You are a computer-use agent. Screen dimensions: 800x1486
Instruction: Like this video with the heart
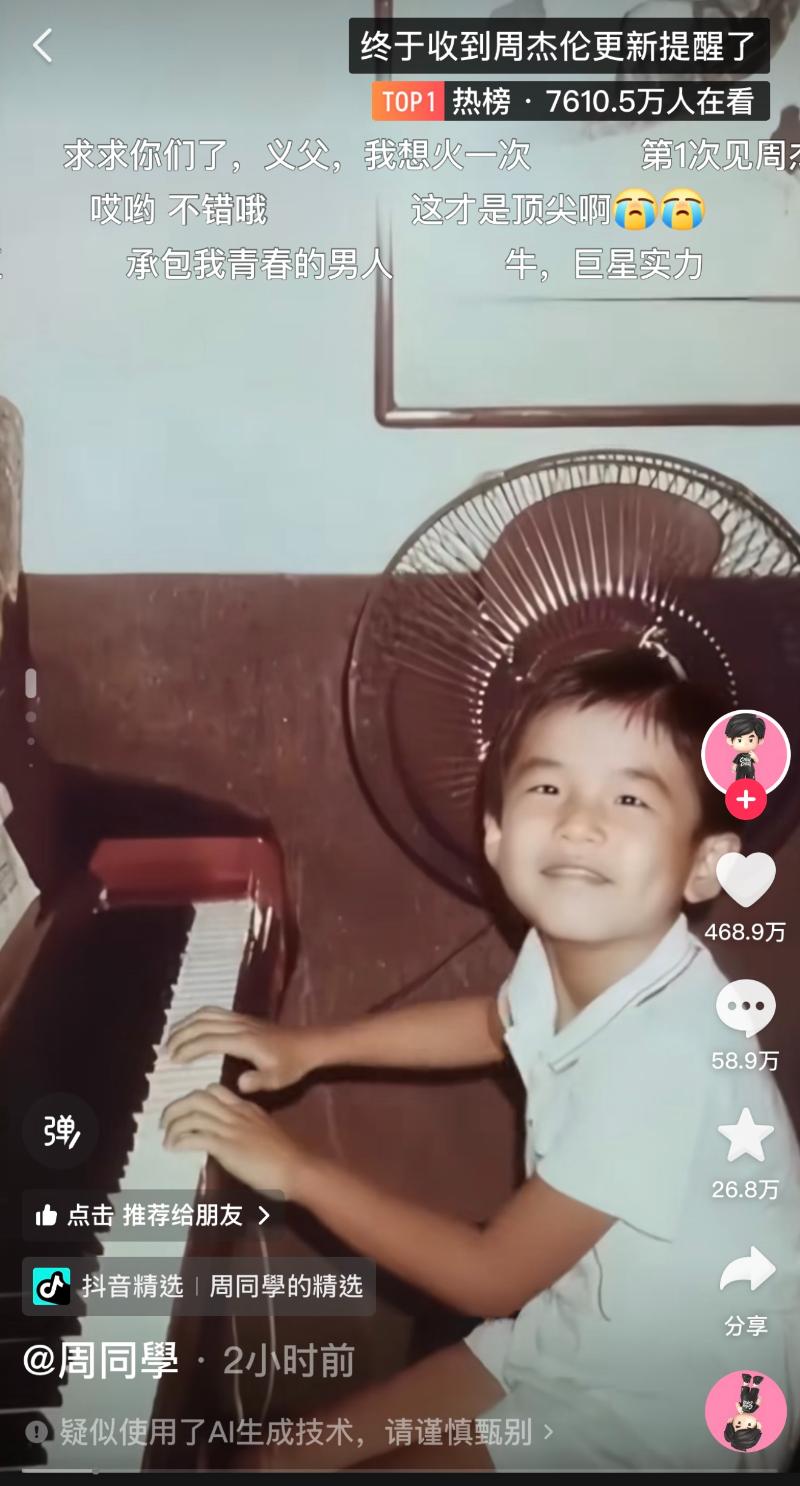click(x=745, y=880)
